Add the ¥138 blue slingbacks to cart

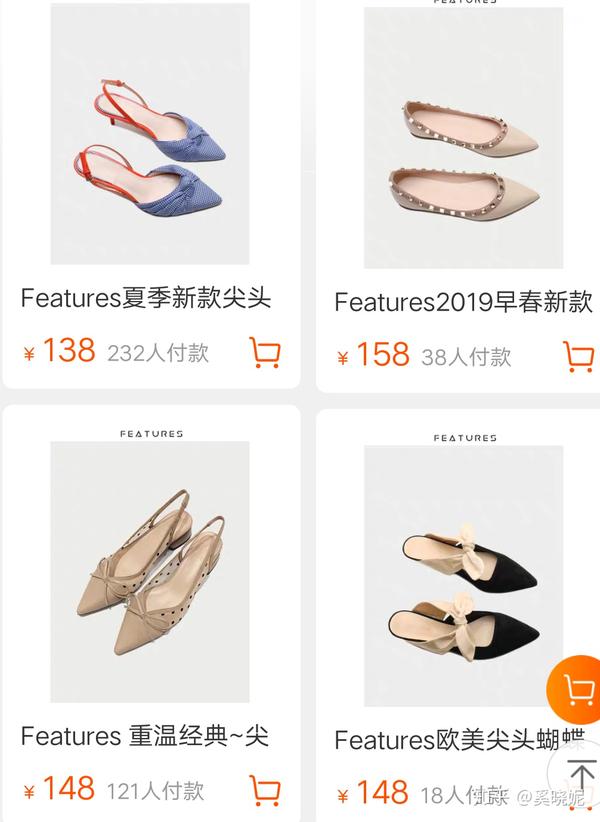pyautogui.click(x=264, y=352)
